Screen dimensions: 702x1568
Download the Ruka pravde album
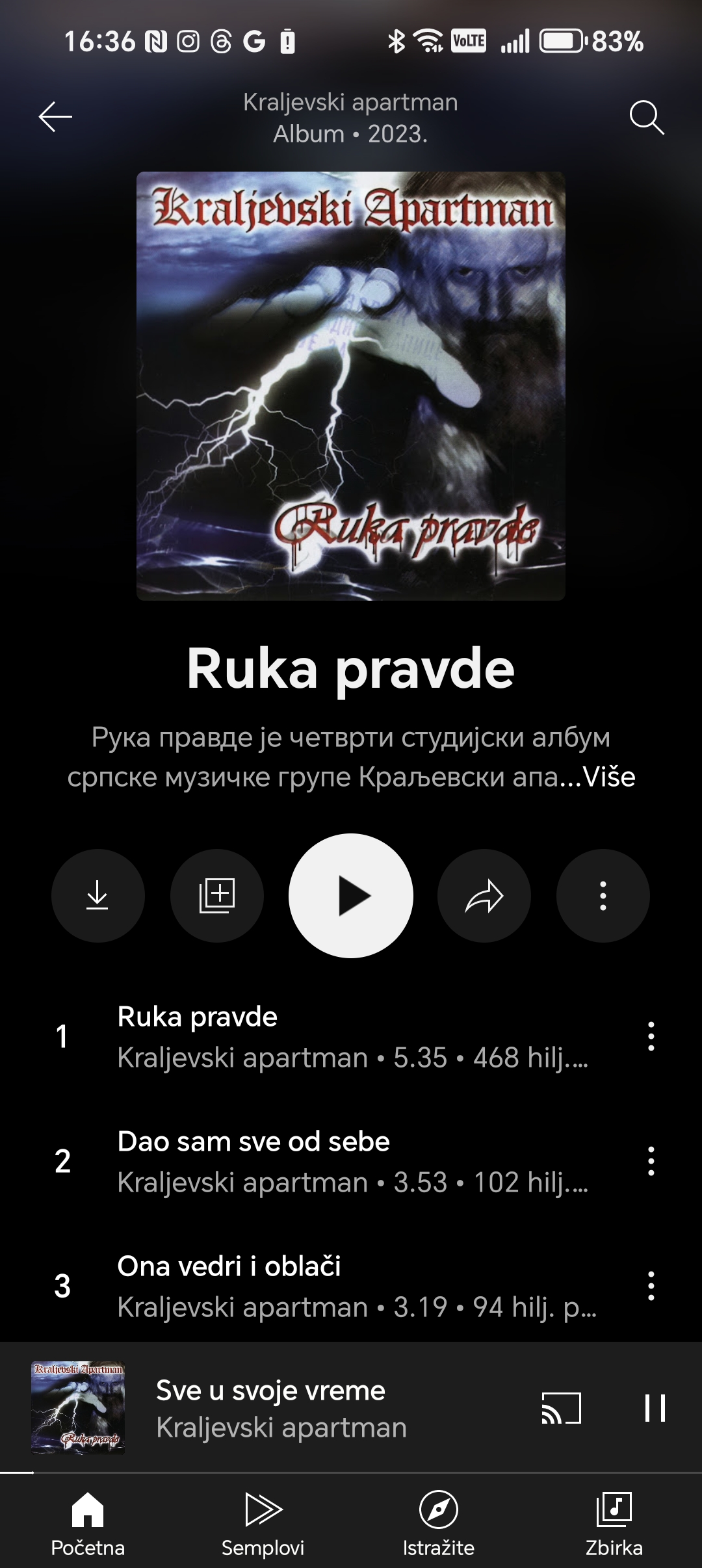click(98, 896)
